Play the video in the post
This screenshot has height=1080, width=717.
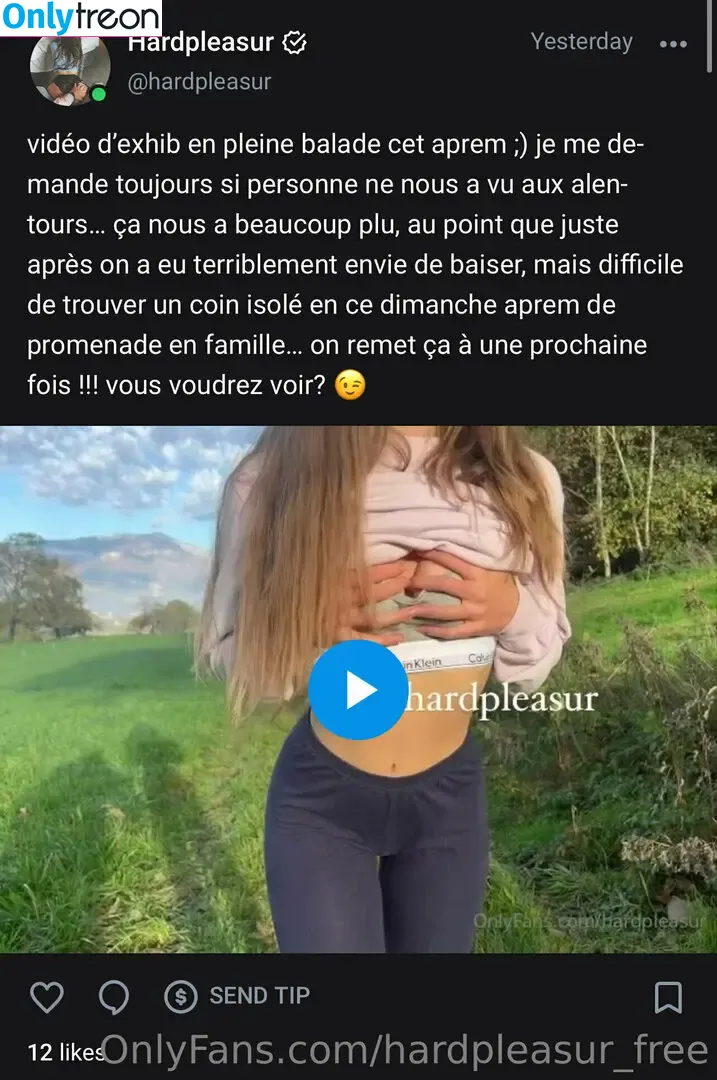[x=357, y=690]
